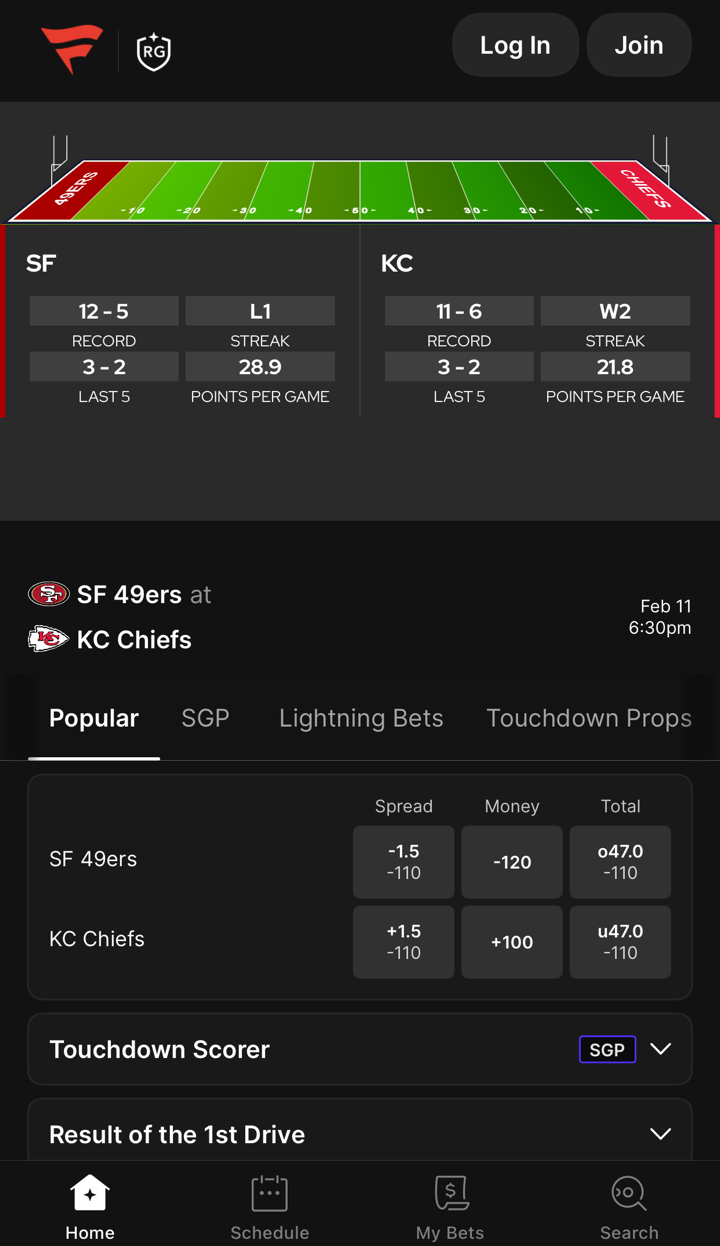This screenshot has width=720, height=1246.
Task: Select the SF 49ers team logo
Action: tap(48, 594)
